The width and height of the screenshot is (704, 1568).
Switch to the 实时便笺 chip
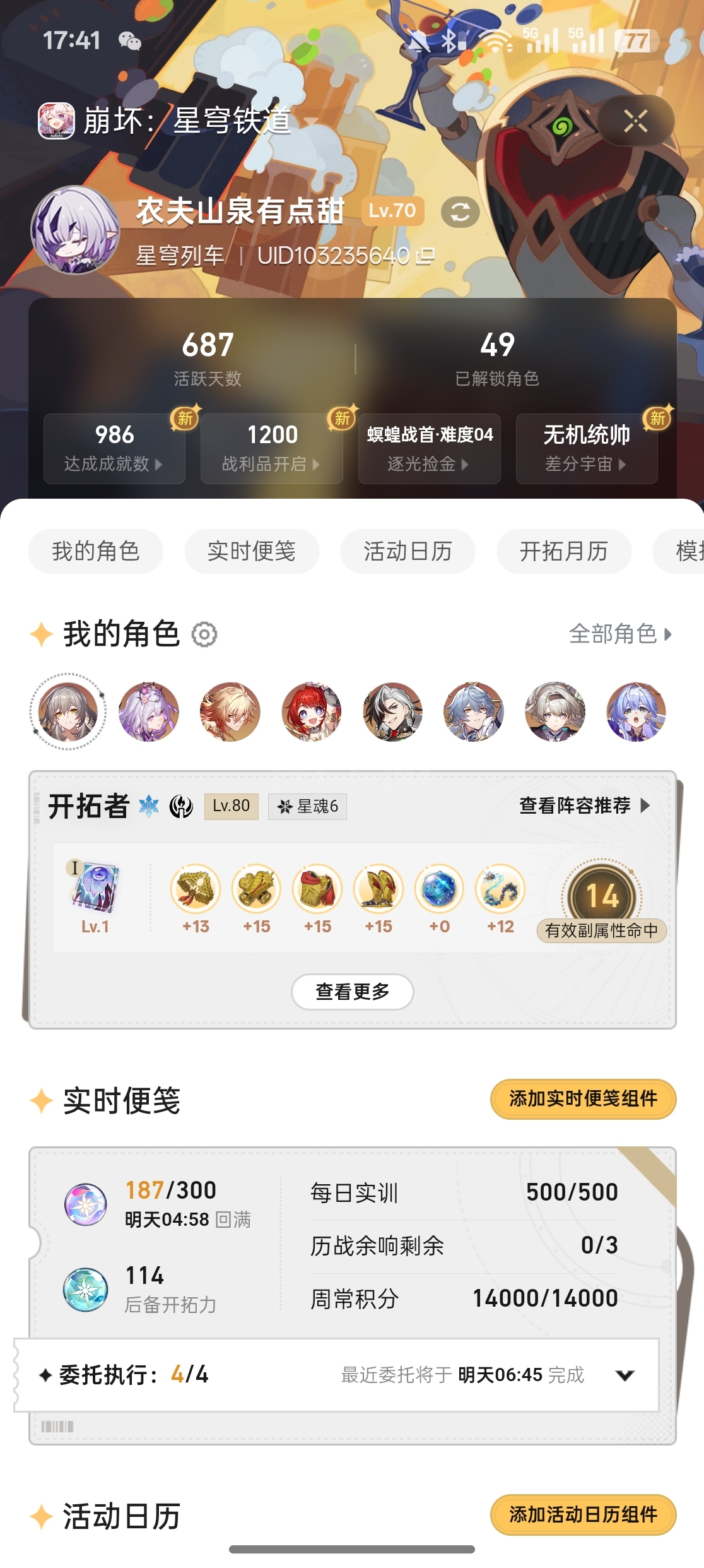click(252, 551)
